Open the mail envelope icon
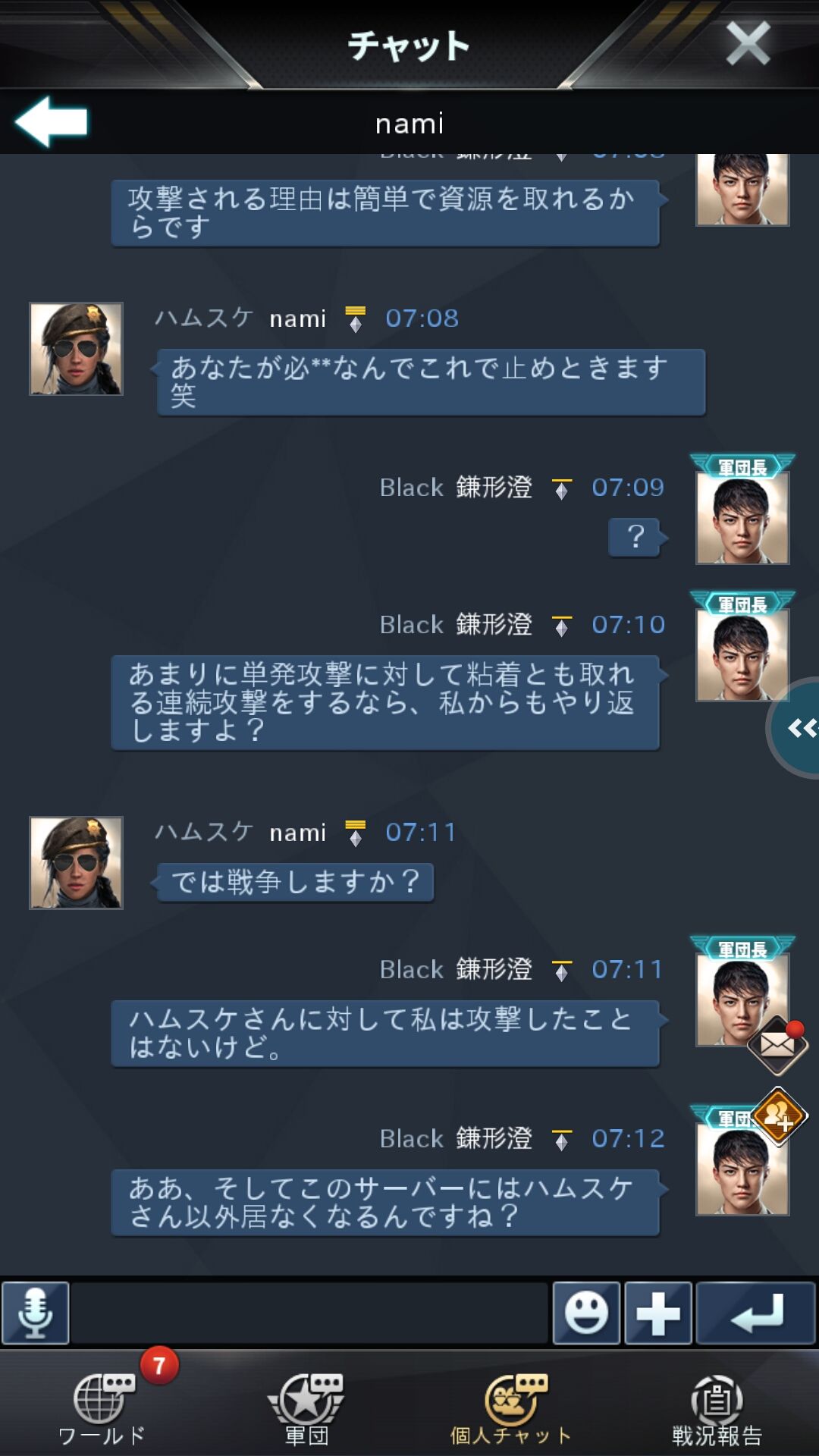 [x=777, y=1045]
